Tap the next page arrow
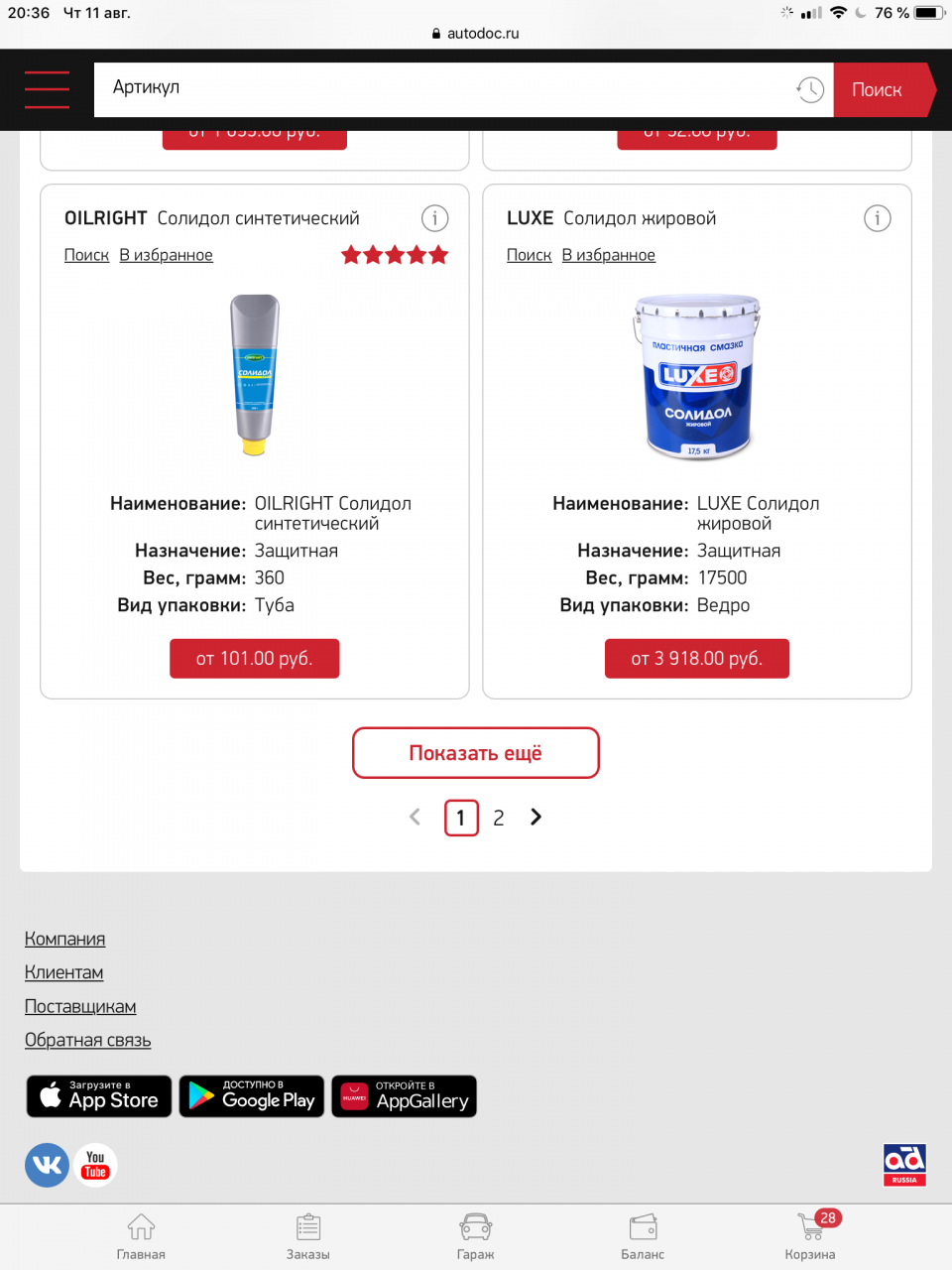 click(535, 817)
